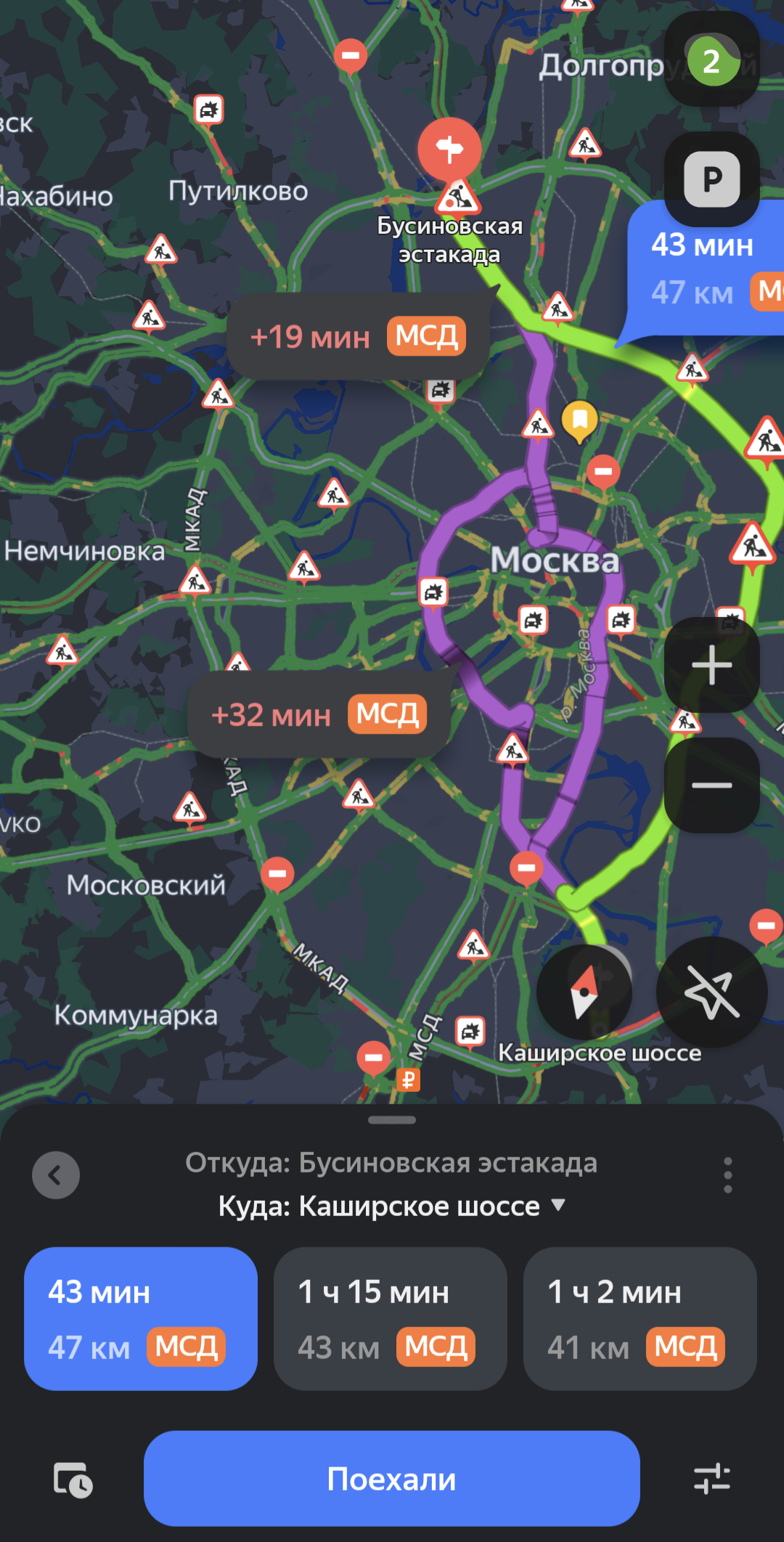Open the three-dot route options menu

click(x=727, y=1175)
